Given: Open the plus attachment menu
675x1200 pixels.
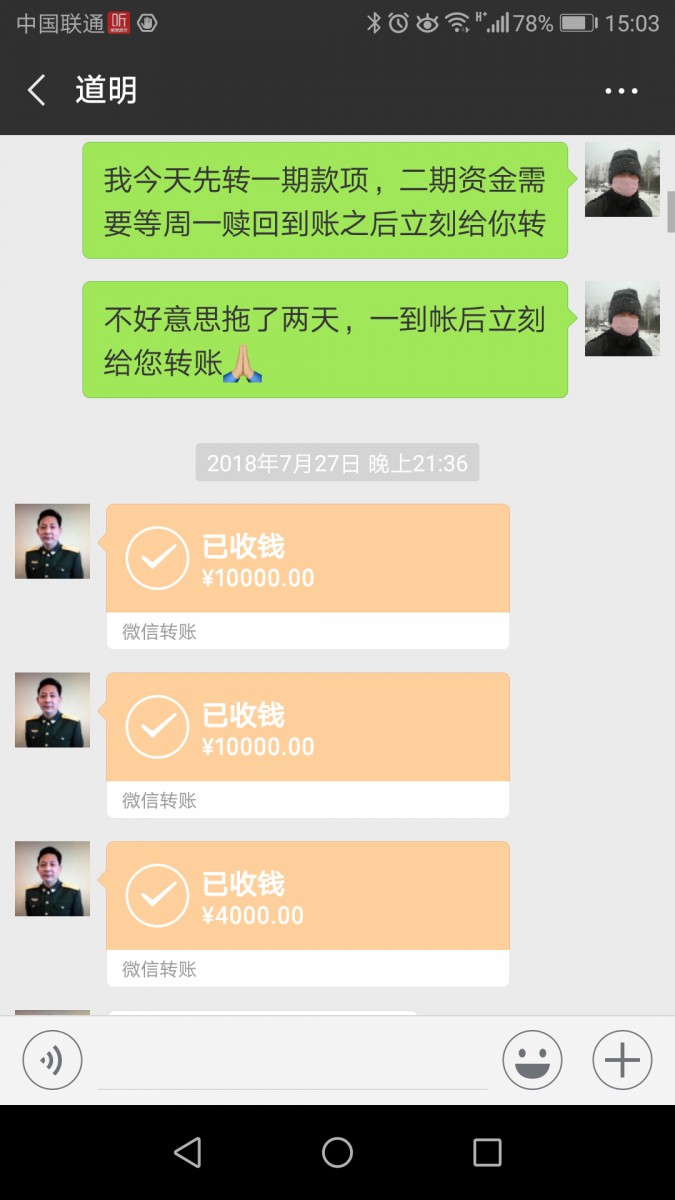Looking at the screenshot, I should (622, 1060).
